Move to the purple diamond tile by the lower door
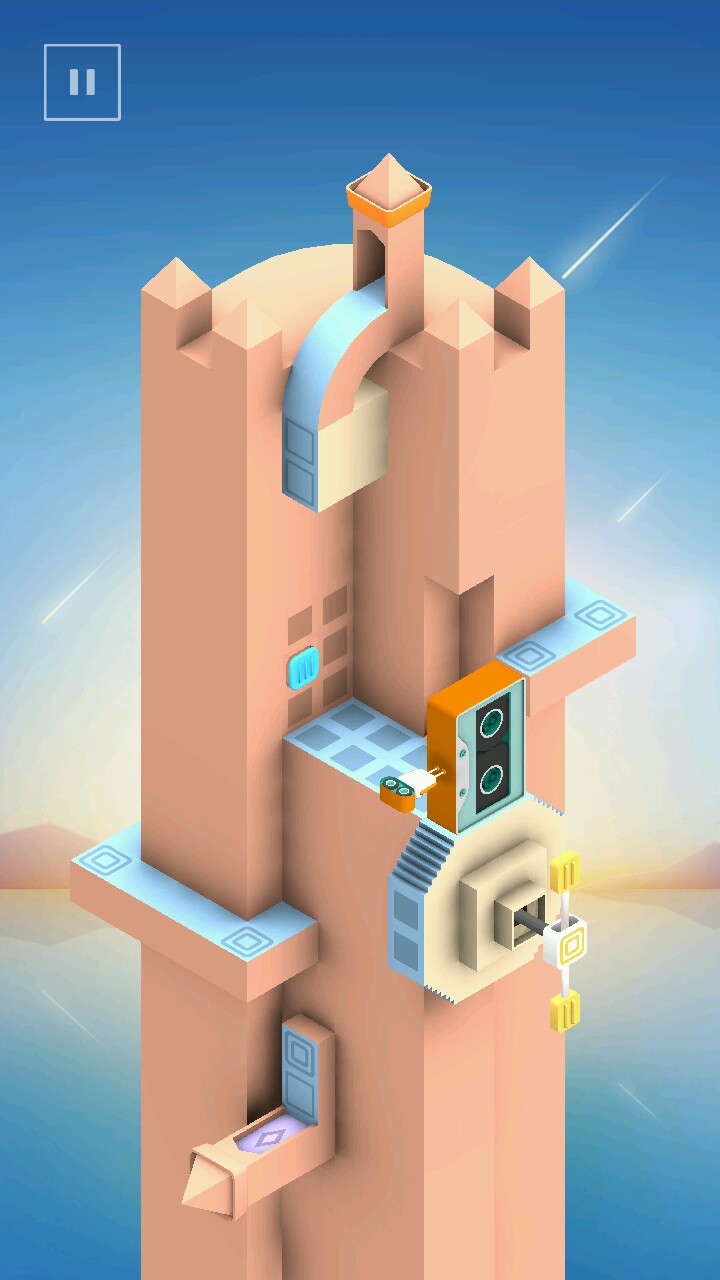Screen dimensions: 720x1280 [268, 1138]
